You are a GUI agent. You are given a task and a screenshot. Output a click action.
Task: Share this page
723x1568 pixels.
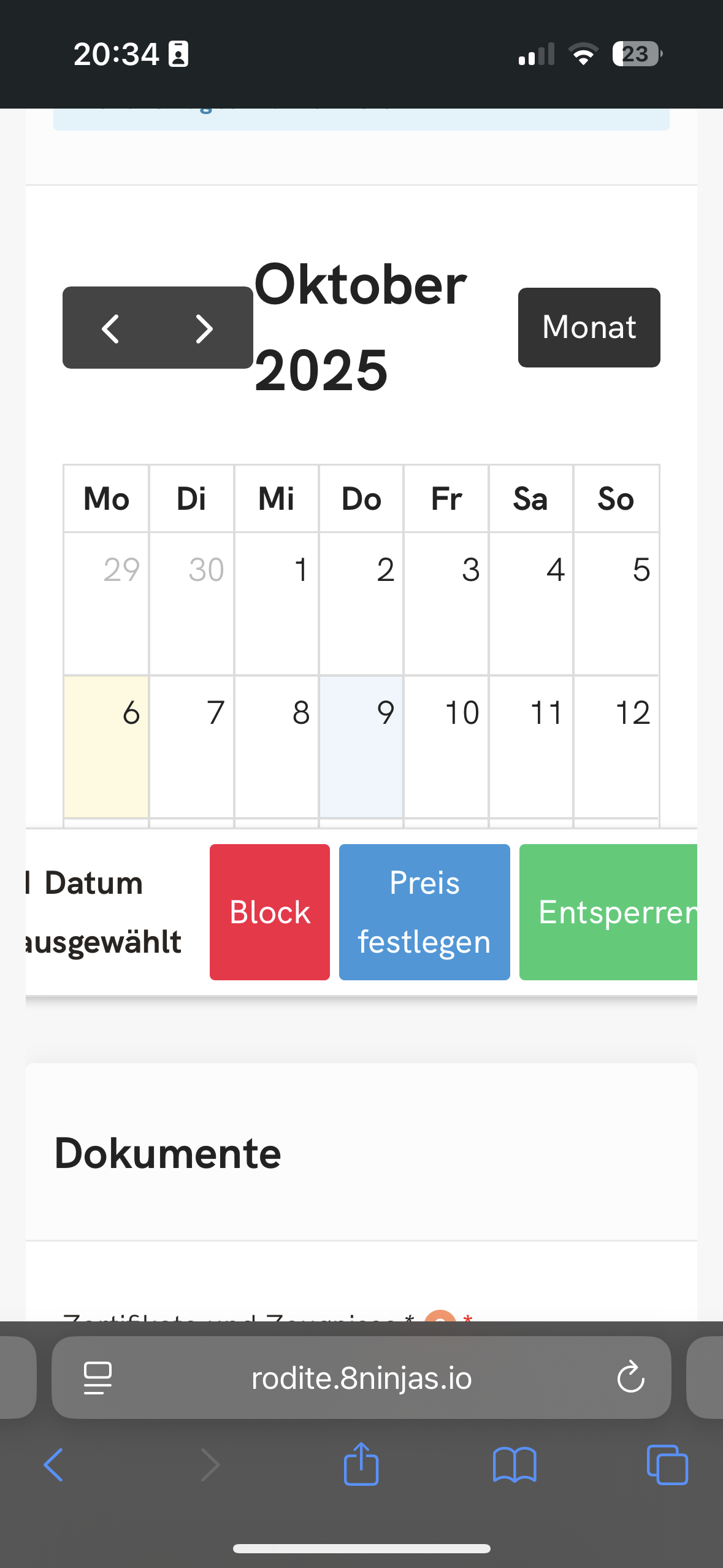361,1465
